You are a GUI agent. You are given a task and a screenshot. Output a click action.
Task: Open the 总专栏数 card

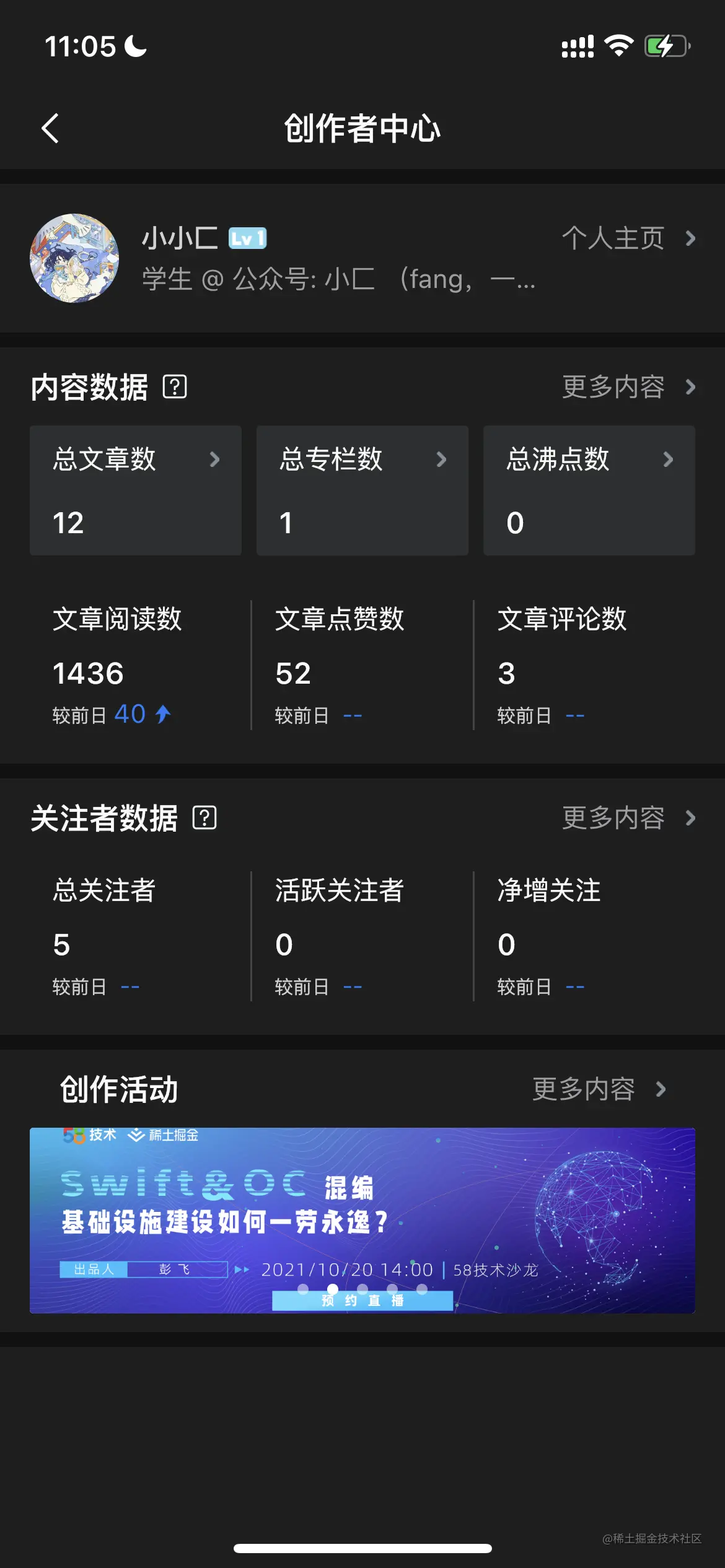tap(362, 490)
